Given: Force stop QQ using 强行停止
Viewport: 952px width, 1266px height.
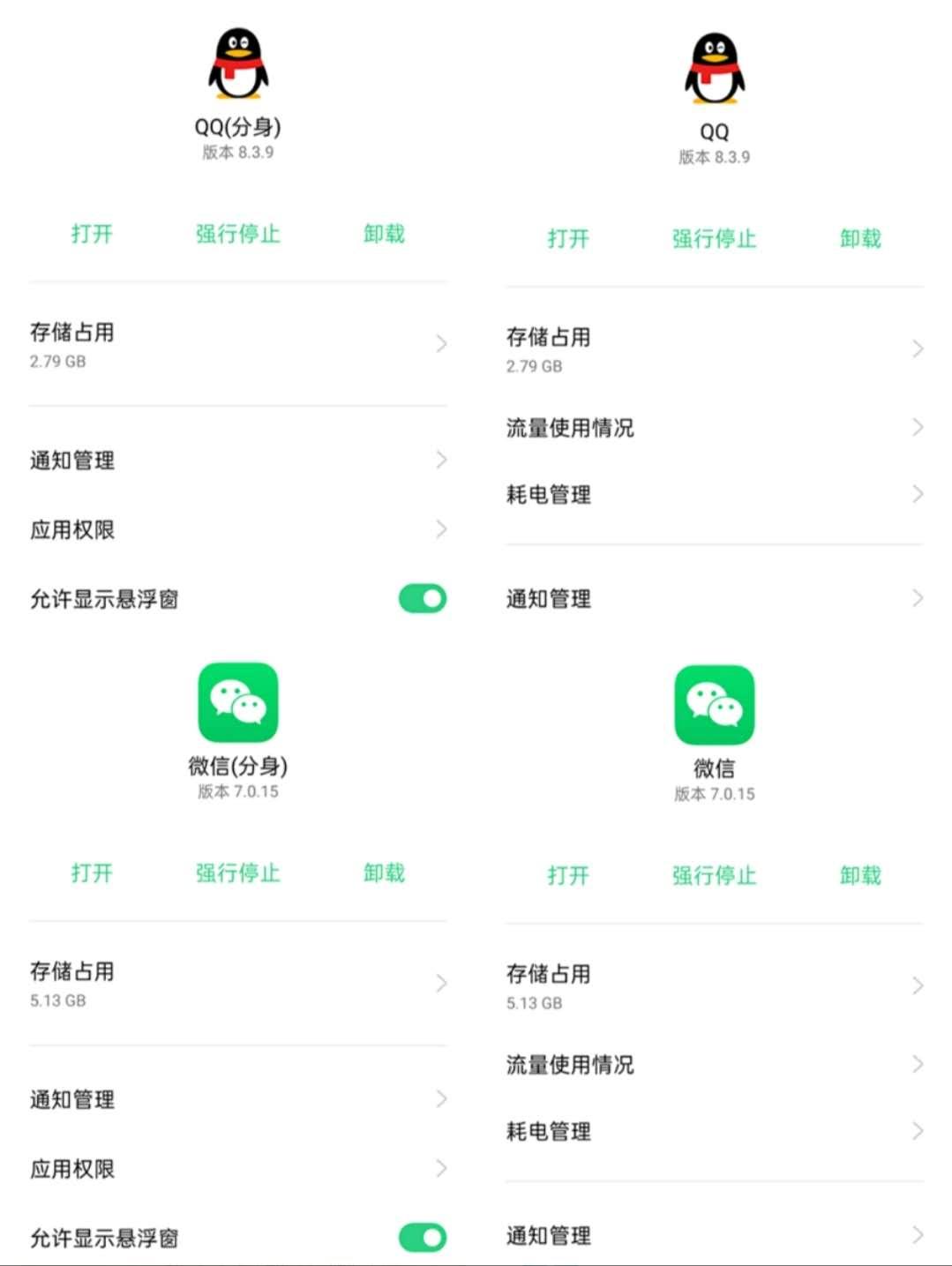Looking at the screenshot, I should coord(714,239).
